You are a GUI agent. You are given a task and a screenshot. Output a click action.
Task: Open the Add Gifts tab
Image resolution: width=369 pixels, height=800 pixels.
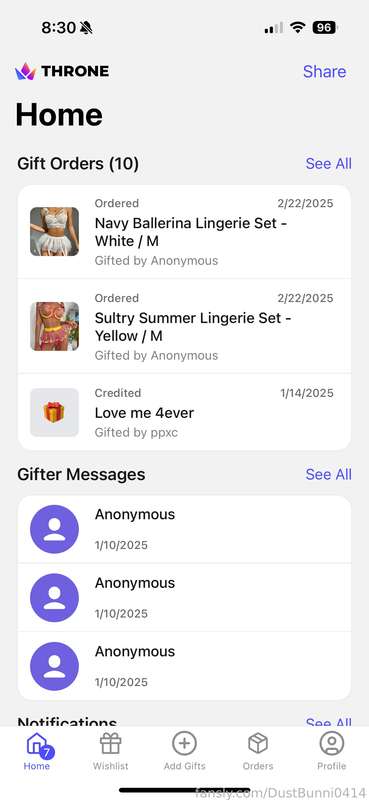(x=185, y=751)
